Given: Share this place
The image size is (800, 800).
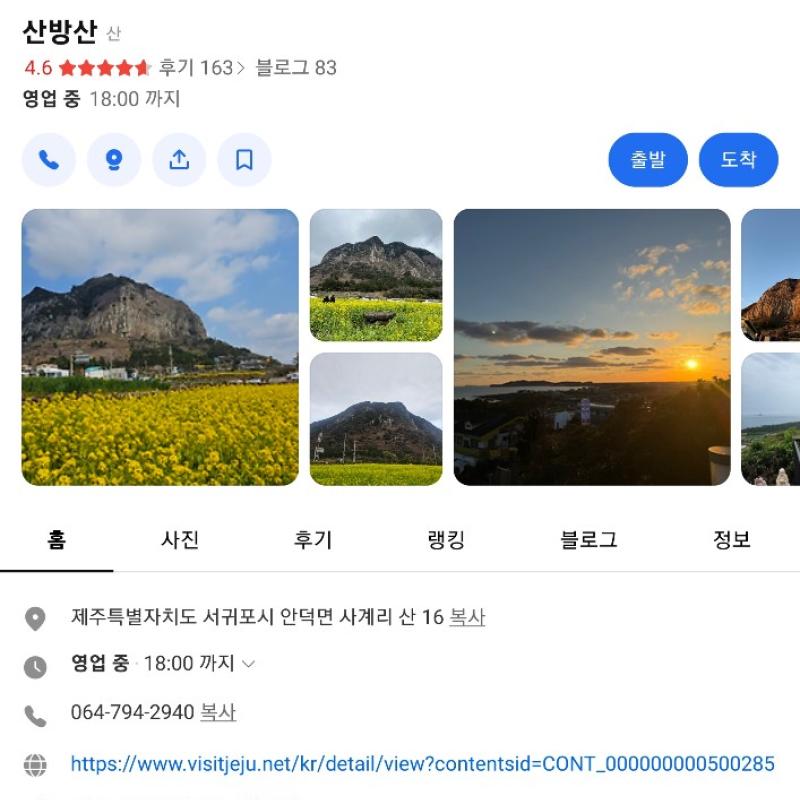Looking at the screenshot, I should (179, 160).
